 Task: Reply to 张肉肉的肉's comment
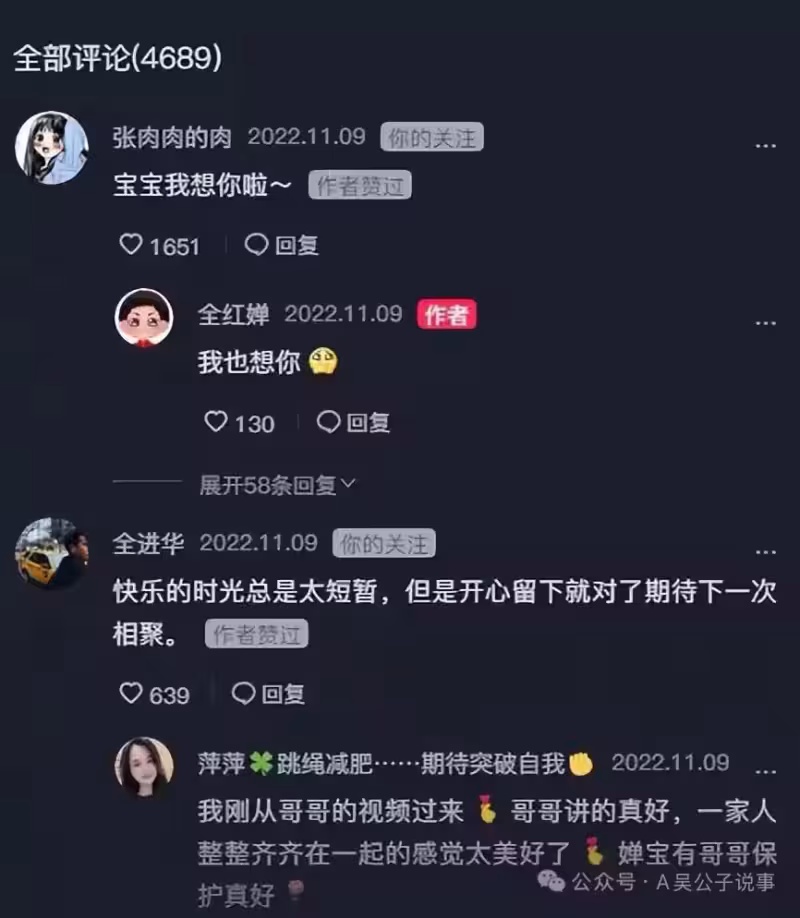point(282,245)
